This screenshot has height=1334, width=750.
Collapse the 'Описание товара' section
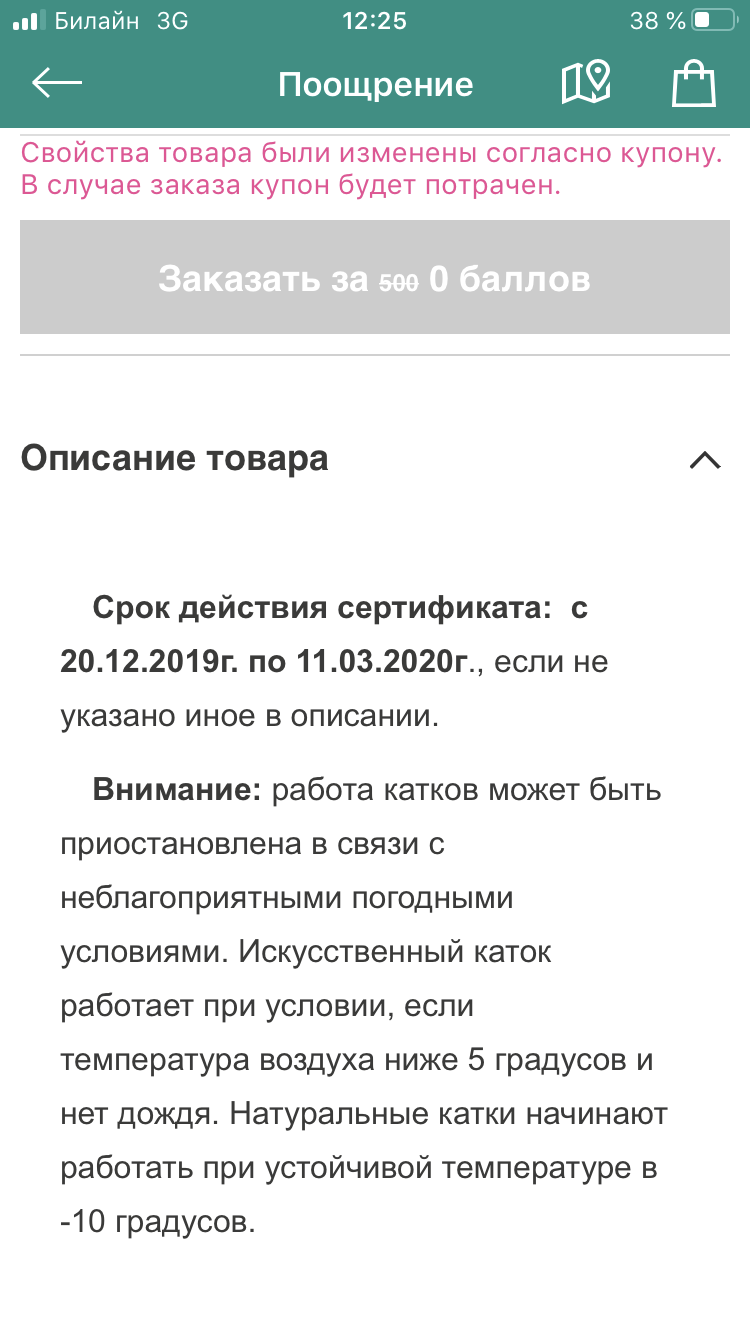point(705,460)
